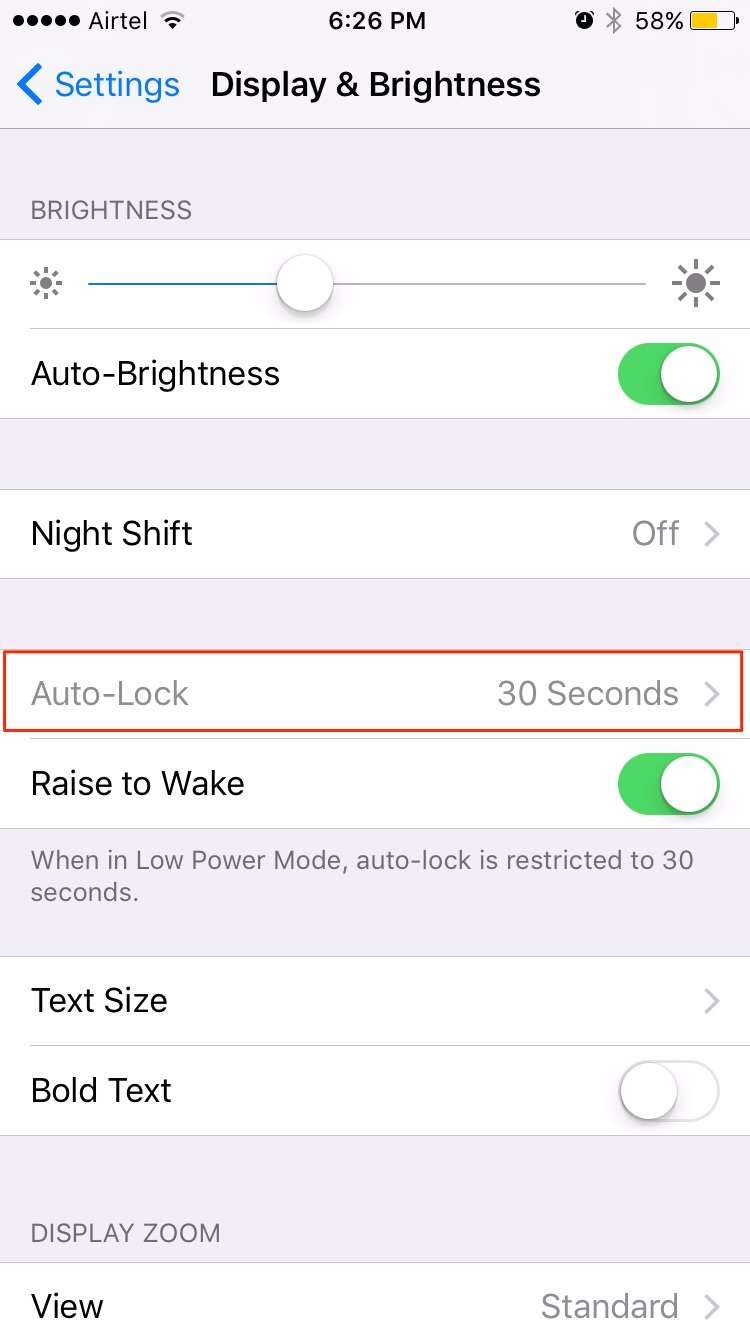Open Night Shift settings
The width and height of the screenshot is (750, 1334).
pyautogui.click(x=375, y=534)
